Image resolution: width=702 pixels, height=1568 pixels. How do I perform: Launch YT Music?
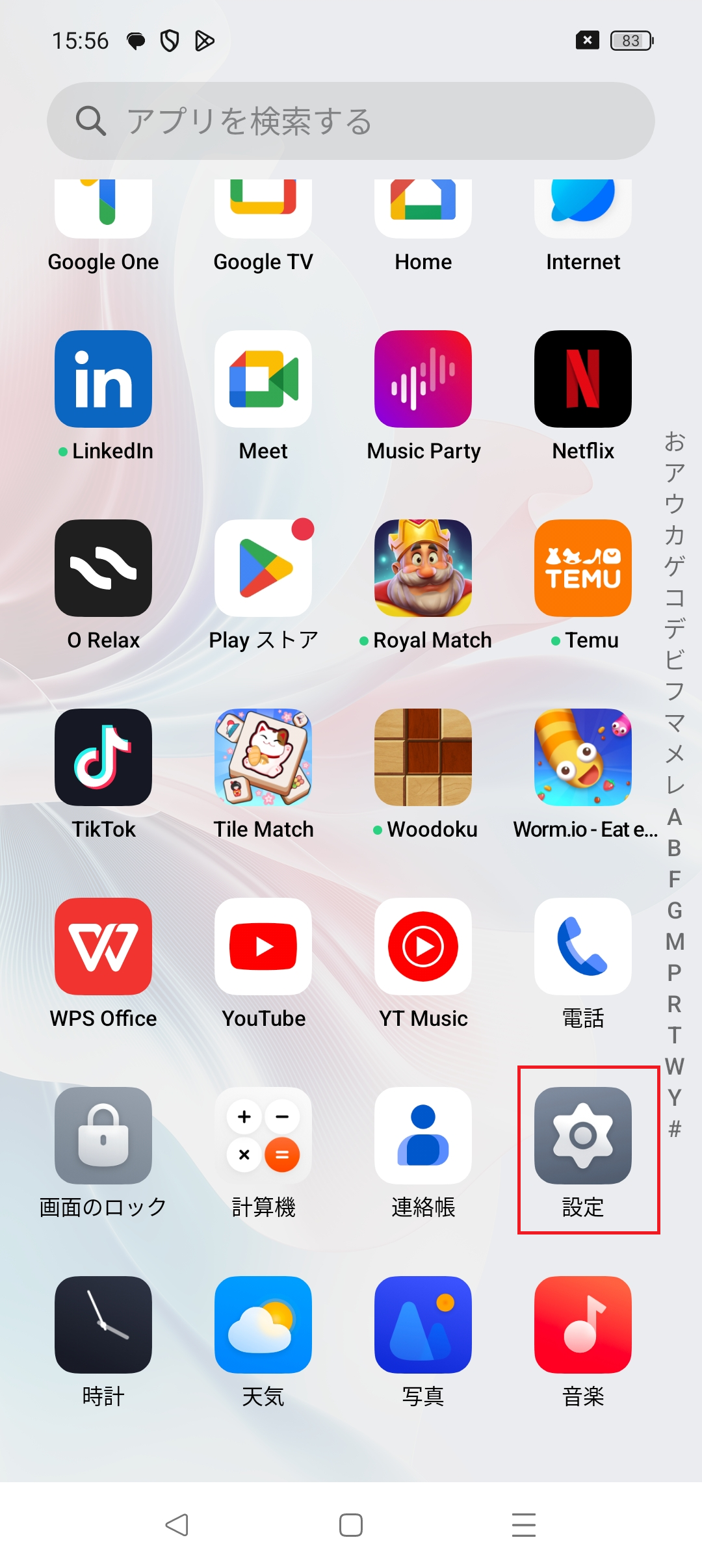423,947
